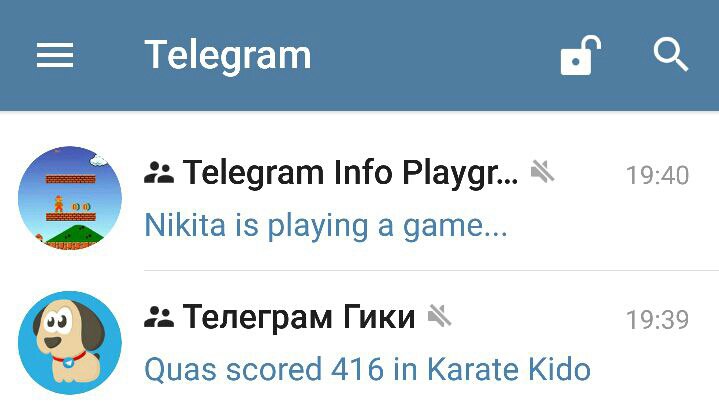Open the search magnifier
719x415 pixels.
point(671,54)
